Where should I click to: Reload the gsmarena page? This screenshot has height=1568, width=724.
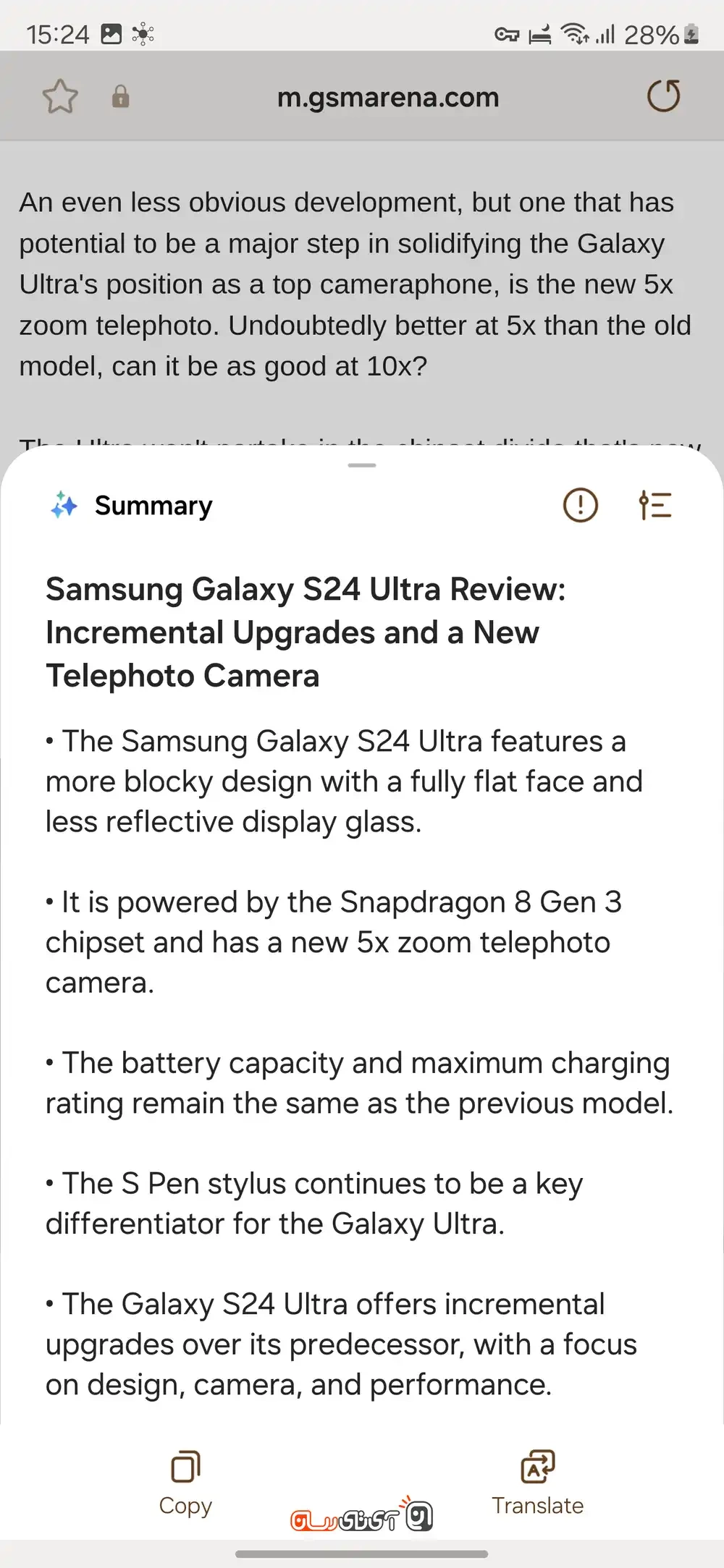[663, 96]
